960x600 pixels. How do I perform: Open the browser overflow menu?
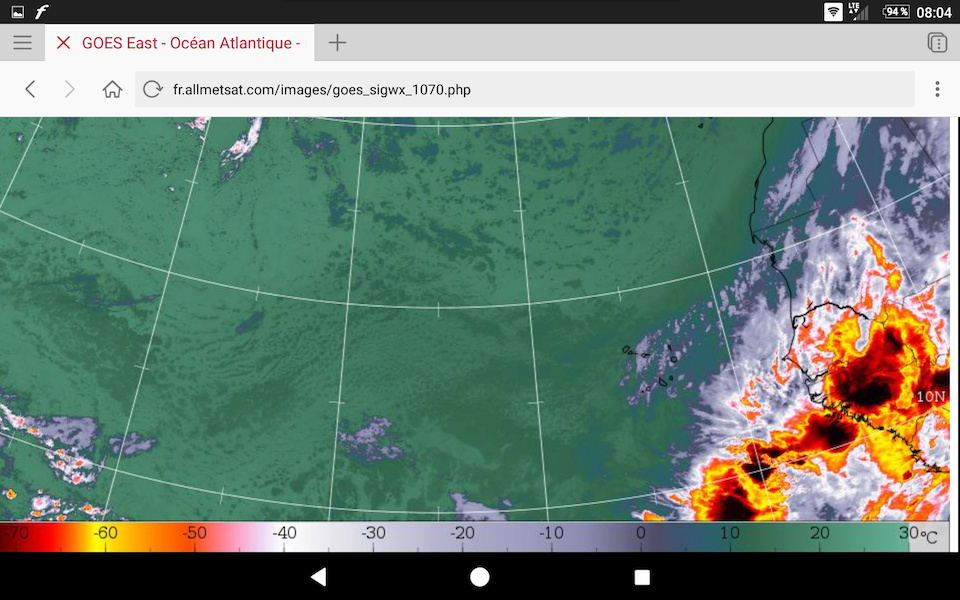pyautogui.click(x=937, y=89)
